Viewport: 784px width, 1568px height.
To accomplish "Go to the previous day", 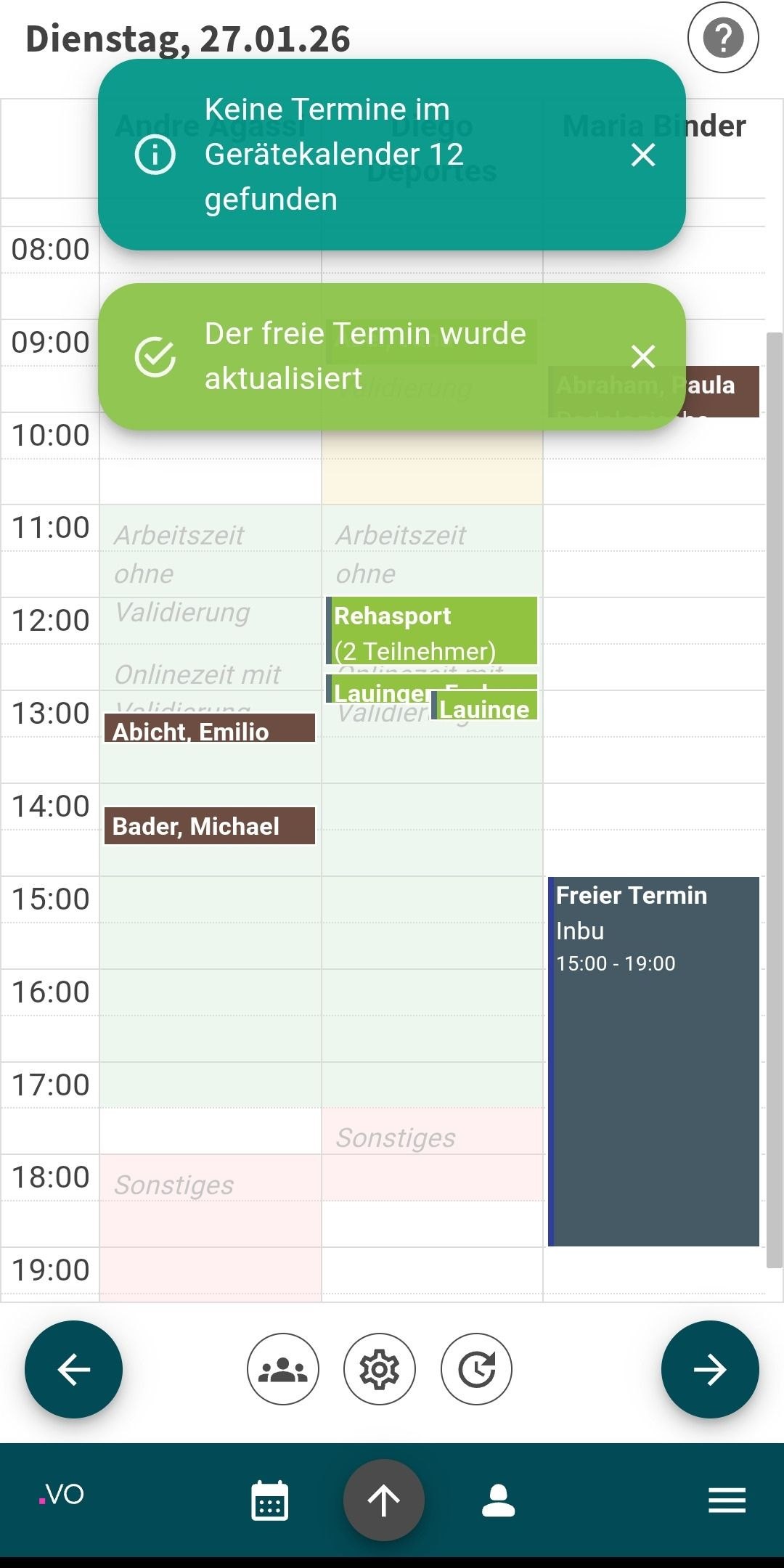I will tap(73, 1370).
